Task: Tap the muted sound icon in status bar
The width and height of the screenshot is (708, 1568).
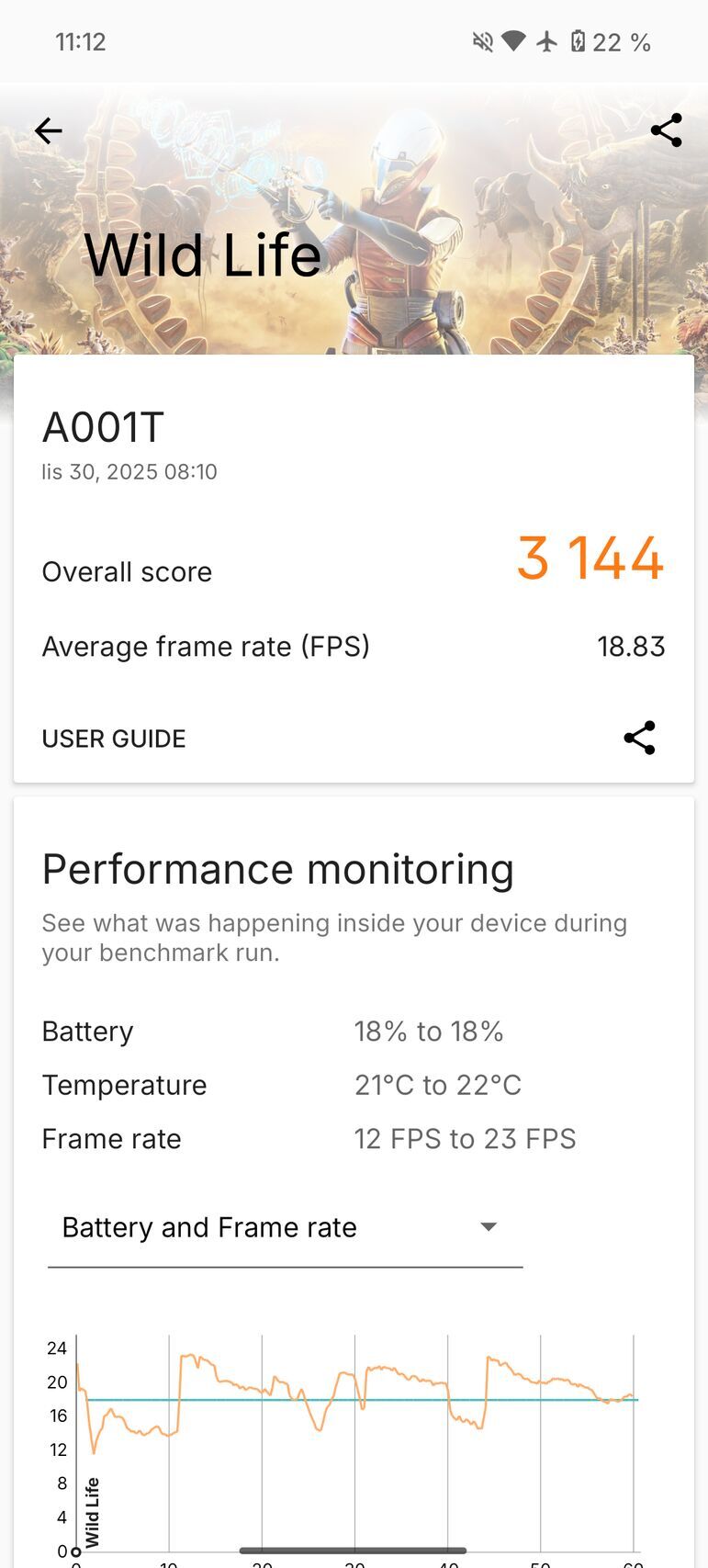Action: pyautogui.click(x=484, y=40)
